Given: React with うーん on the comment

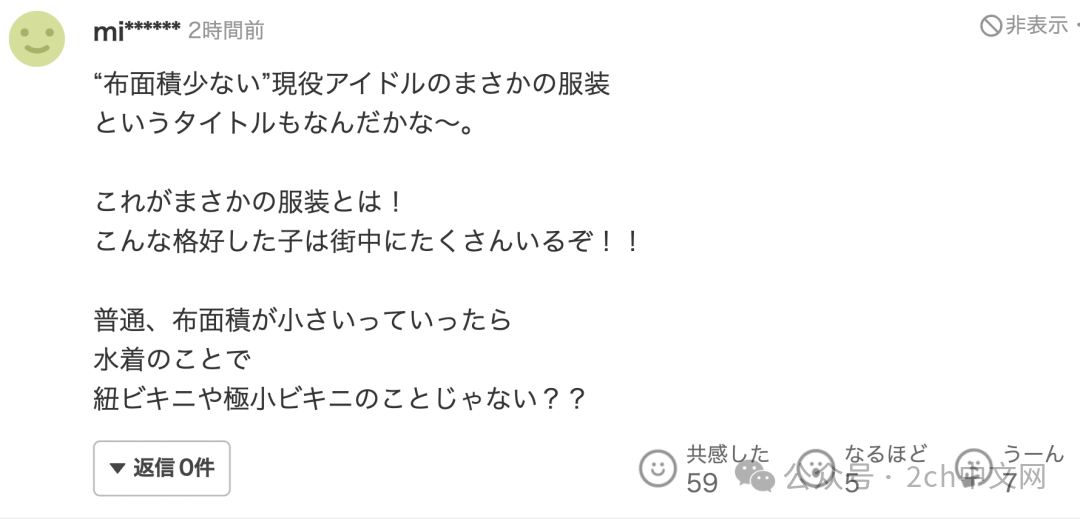Looking at the screenshot, I should click(973, 467).
